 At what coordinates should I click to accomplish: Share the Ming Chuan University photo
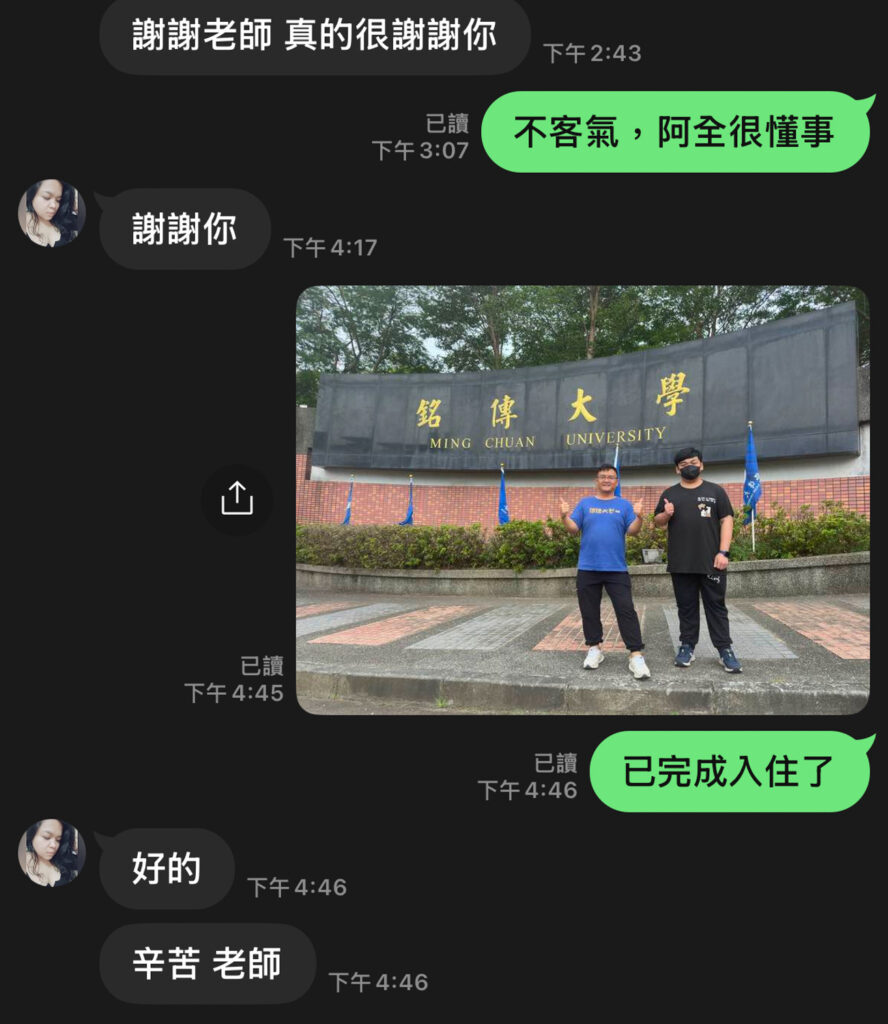[236, 499]
